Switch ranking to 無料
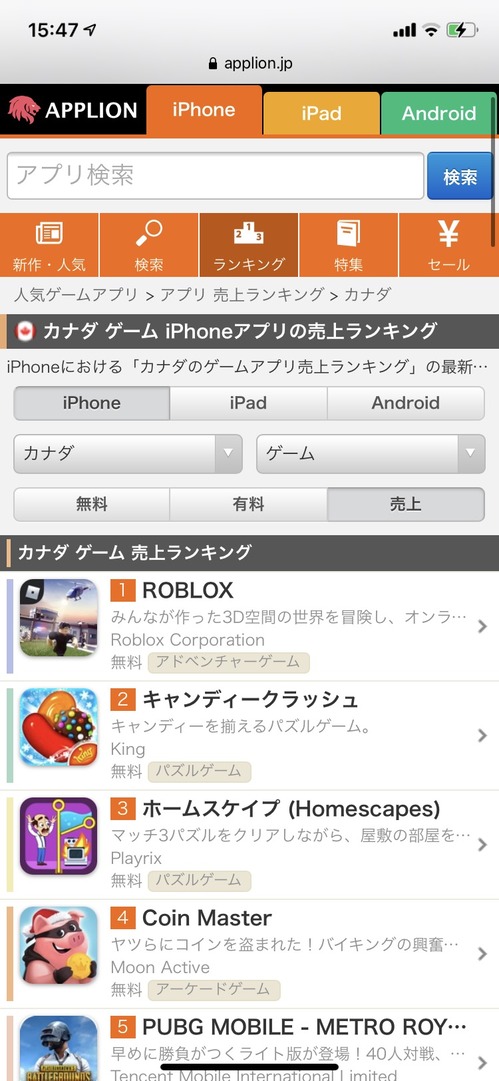The image size is (499, 1081). click(x=92, y=505)
